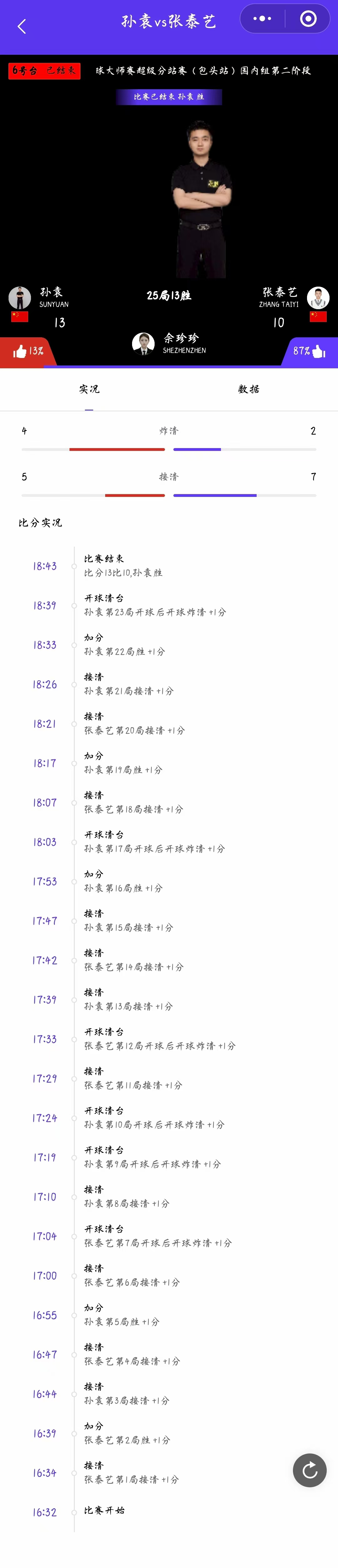
Task: Switch to the 数据 tab
Action: point(248,389)
